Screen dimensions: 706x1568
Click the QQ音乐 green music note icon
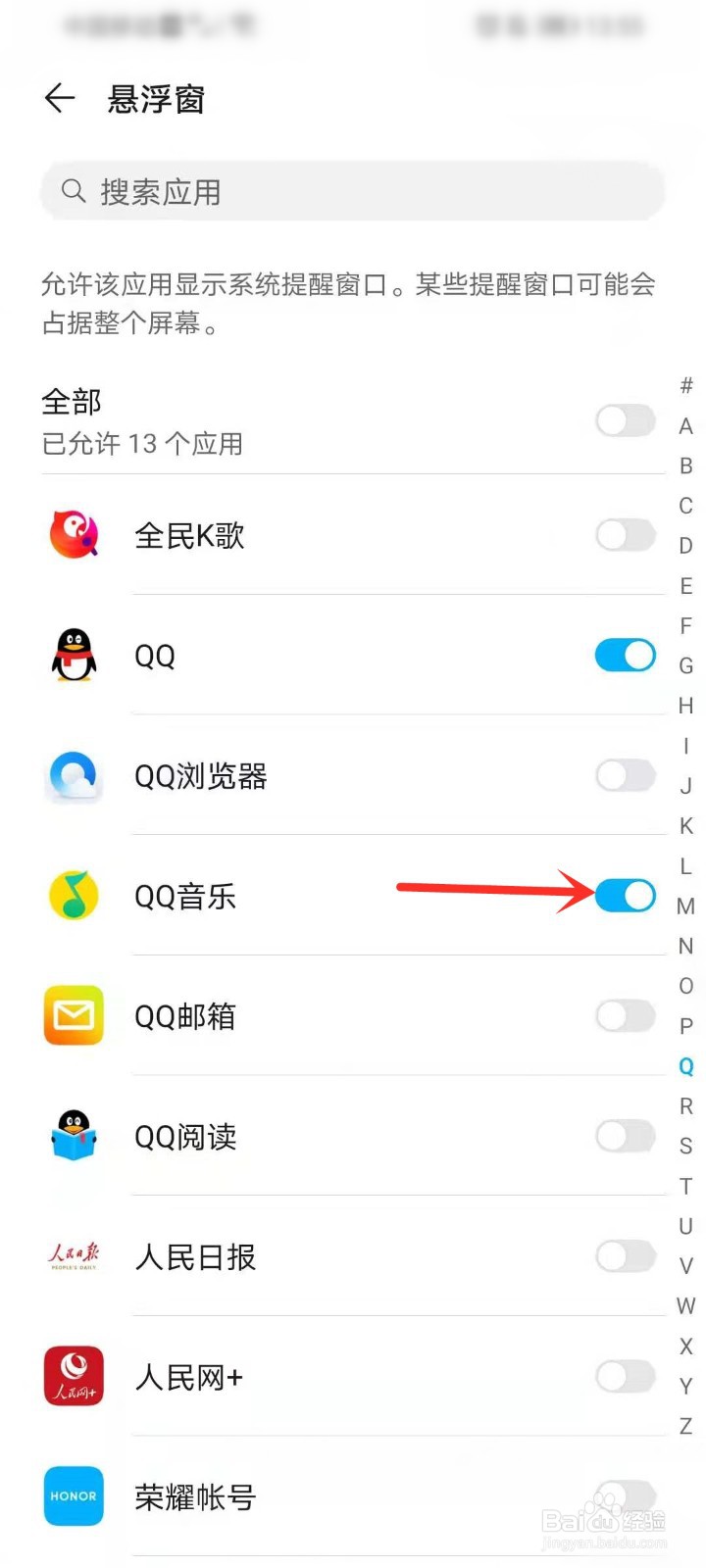pos(73,895)
